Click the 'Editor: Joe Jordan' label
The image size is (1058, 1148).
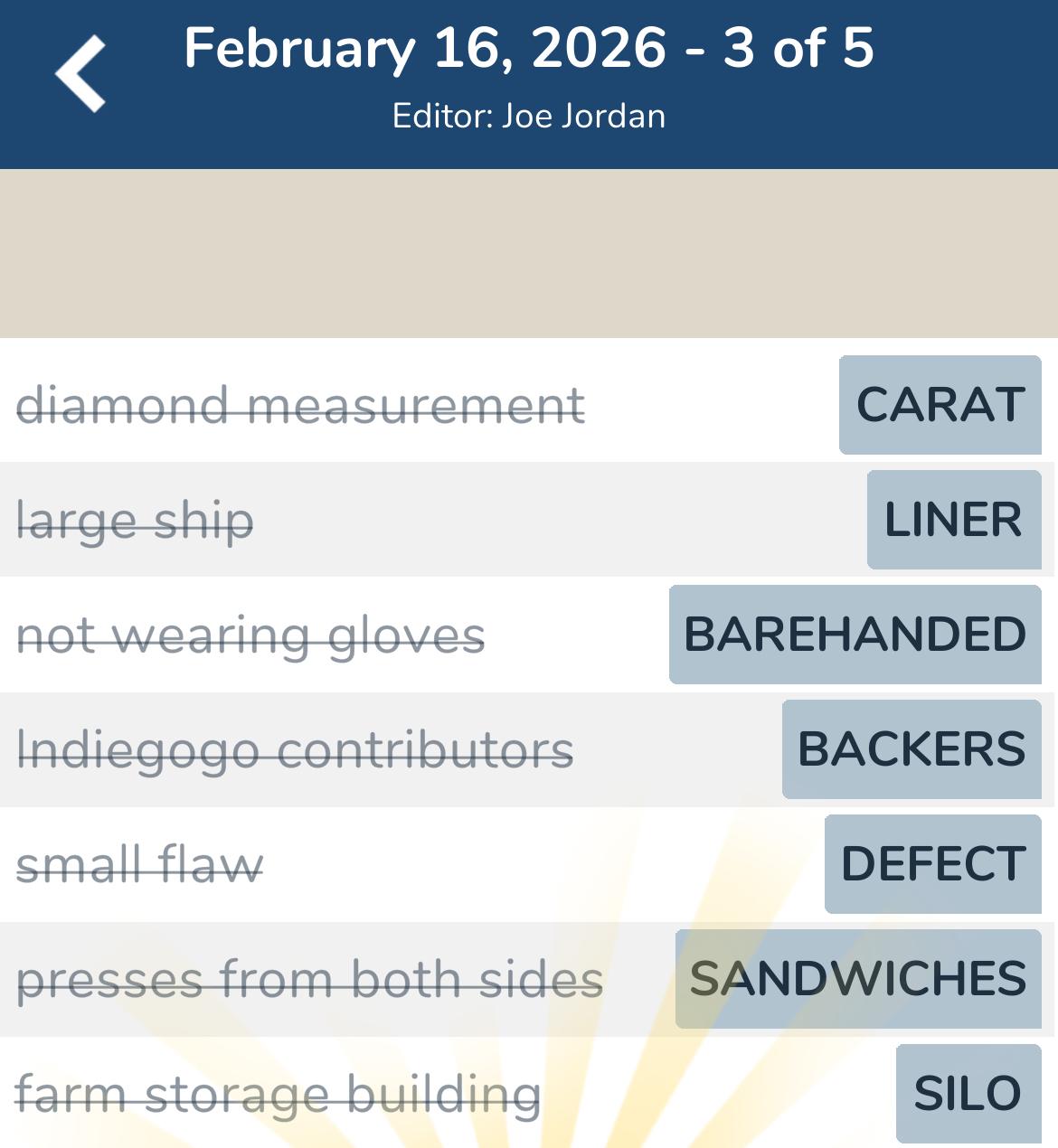[x=529, y=116]
